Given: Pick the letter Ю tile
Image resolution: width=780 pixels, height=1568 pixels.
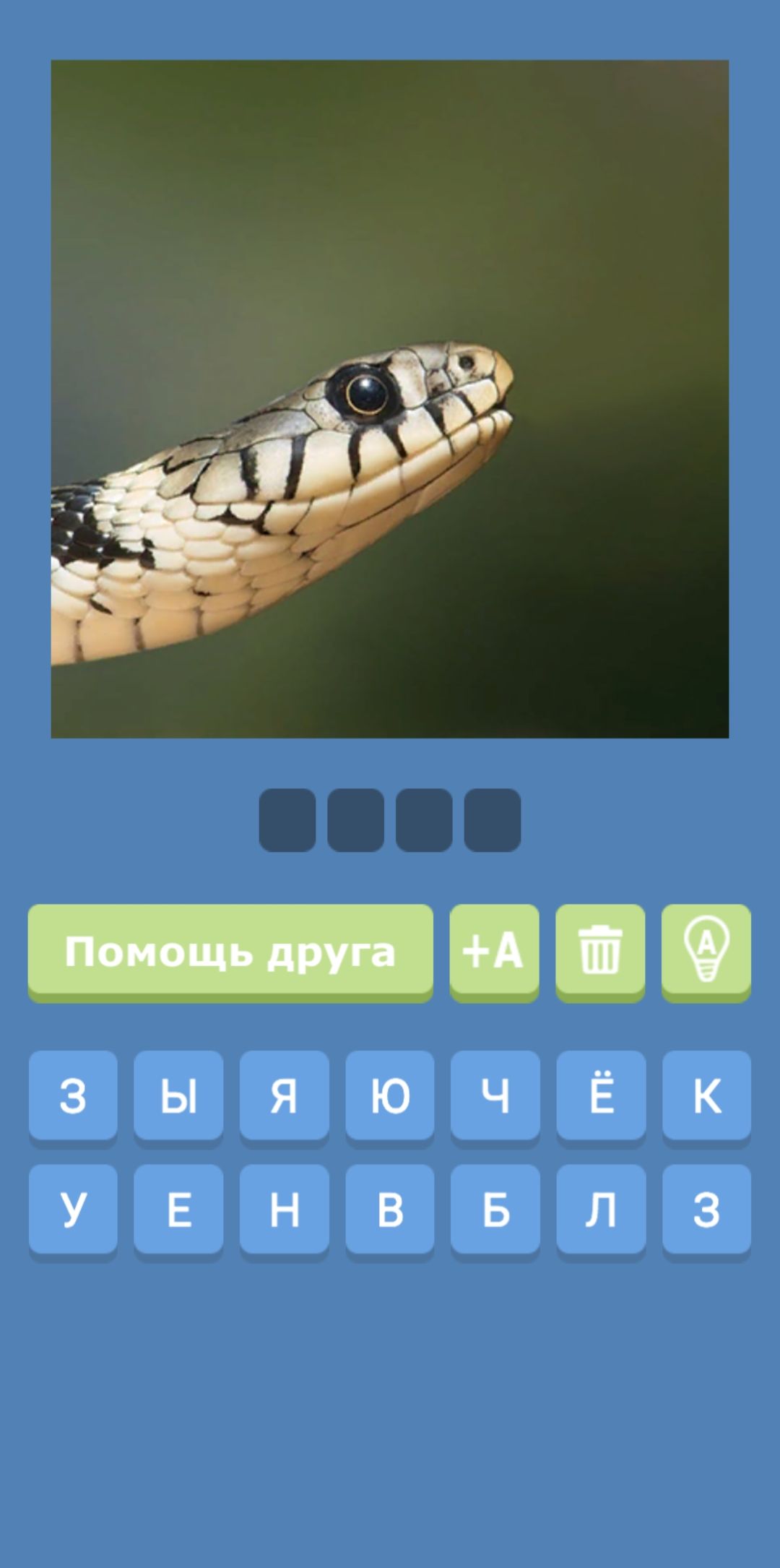Looking at the screenshot, I should coord(390,1095).
